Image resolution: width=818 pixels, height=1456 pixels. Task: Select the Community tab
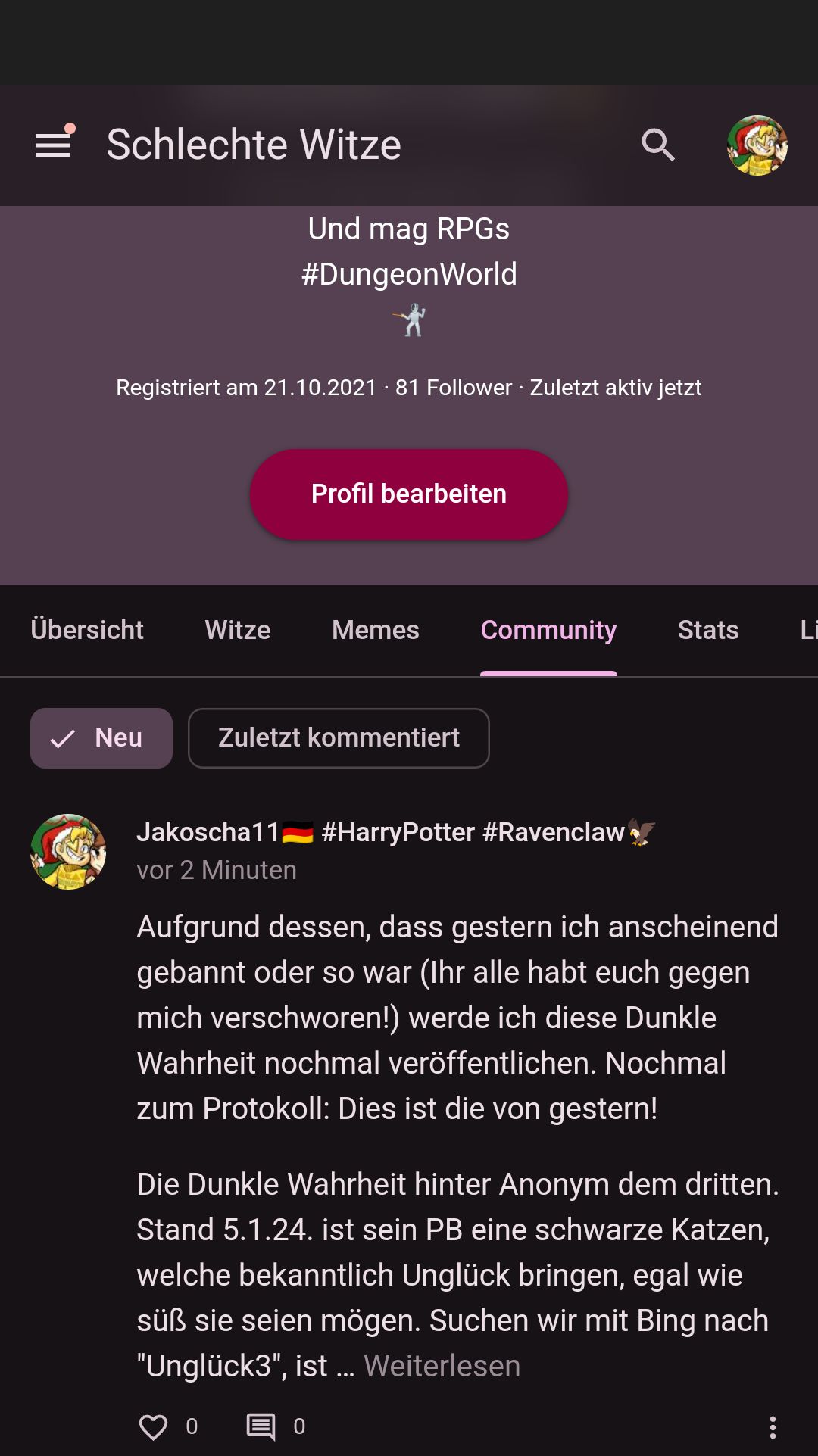click(x=548, y=630)
